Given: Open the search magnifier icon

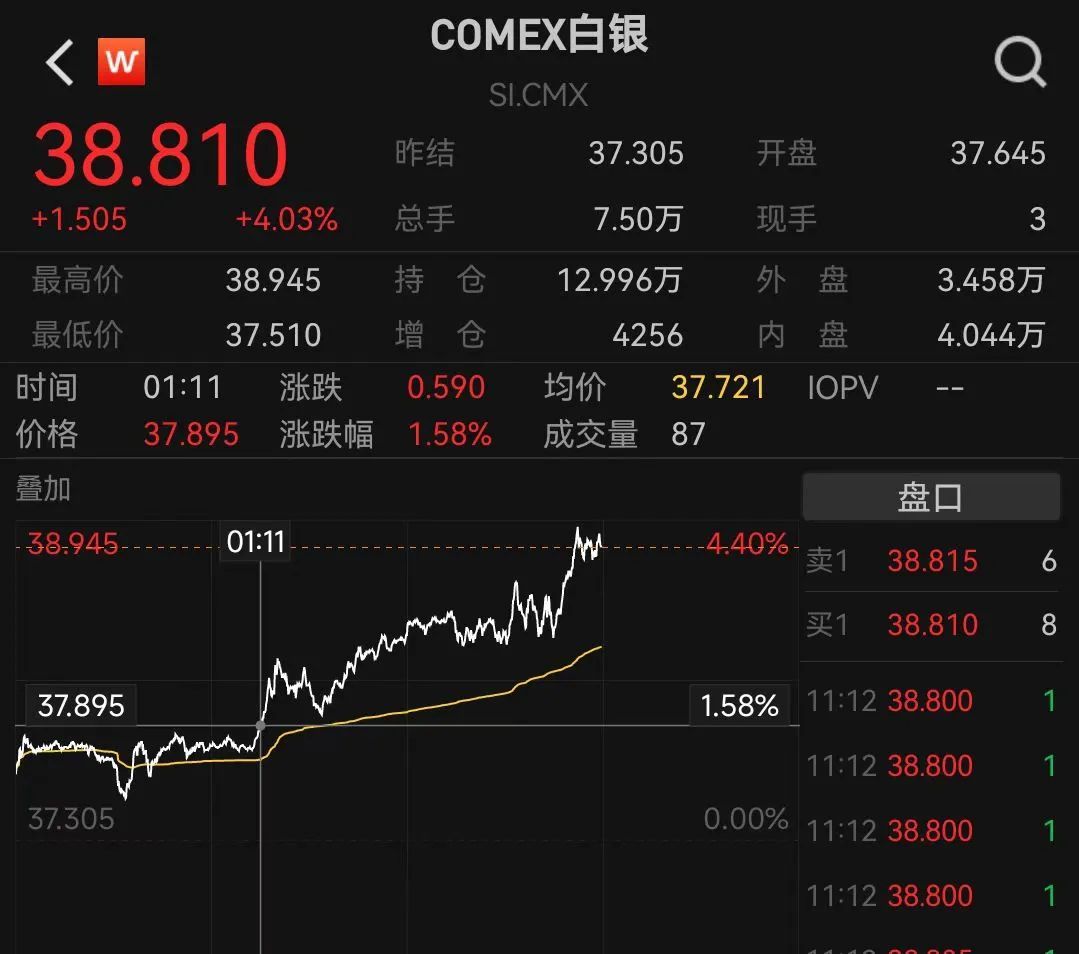Looking at the screenshot, I should point(1019,64).
